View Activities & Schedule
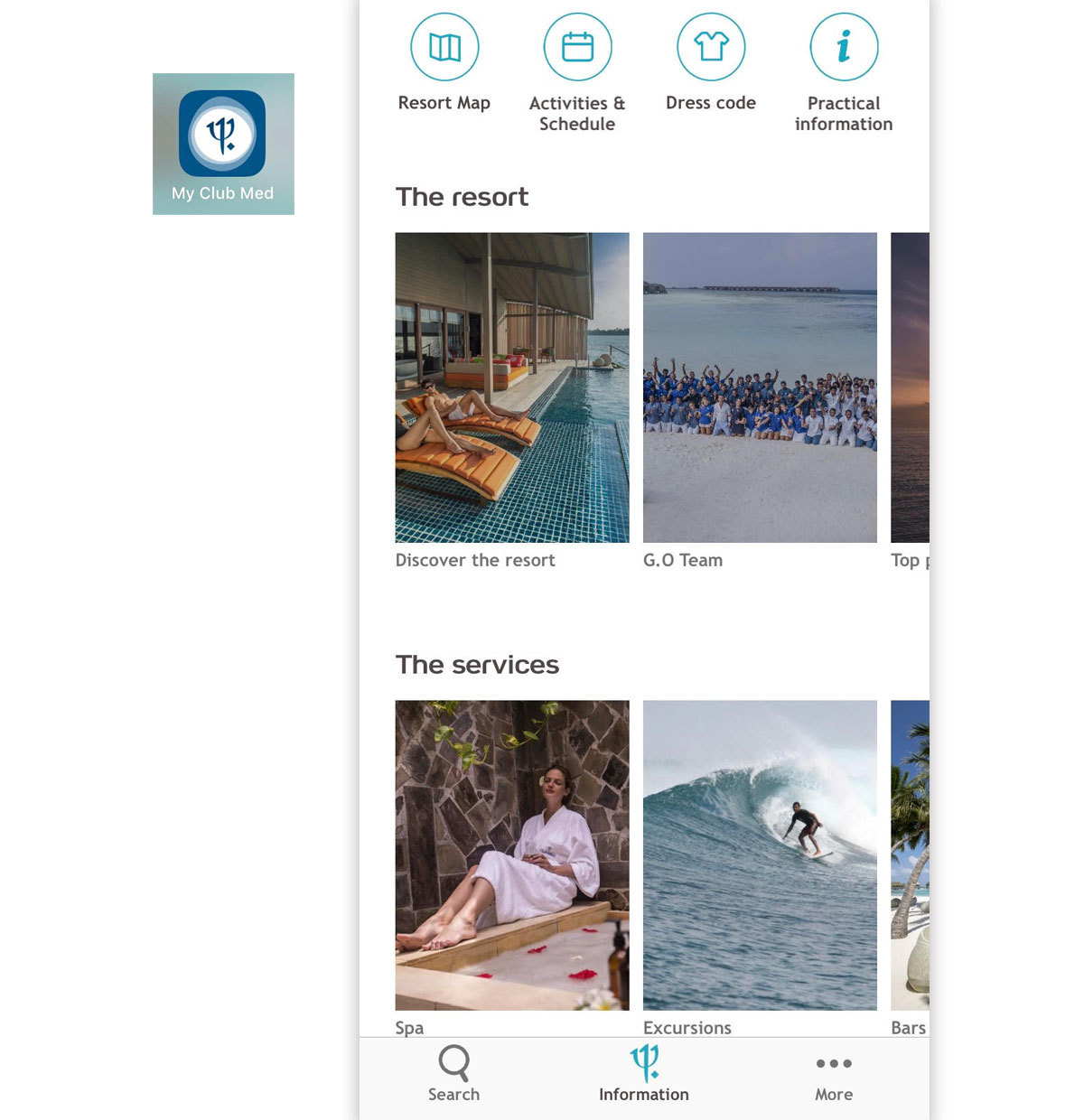The height and width of the screenshot is (1120, 1084). point(577,48)
